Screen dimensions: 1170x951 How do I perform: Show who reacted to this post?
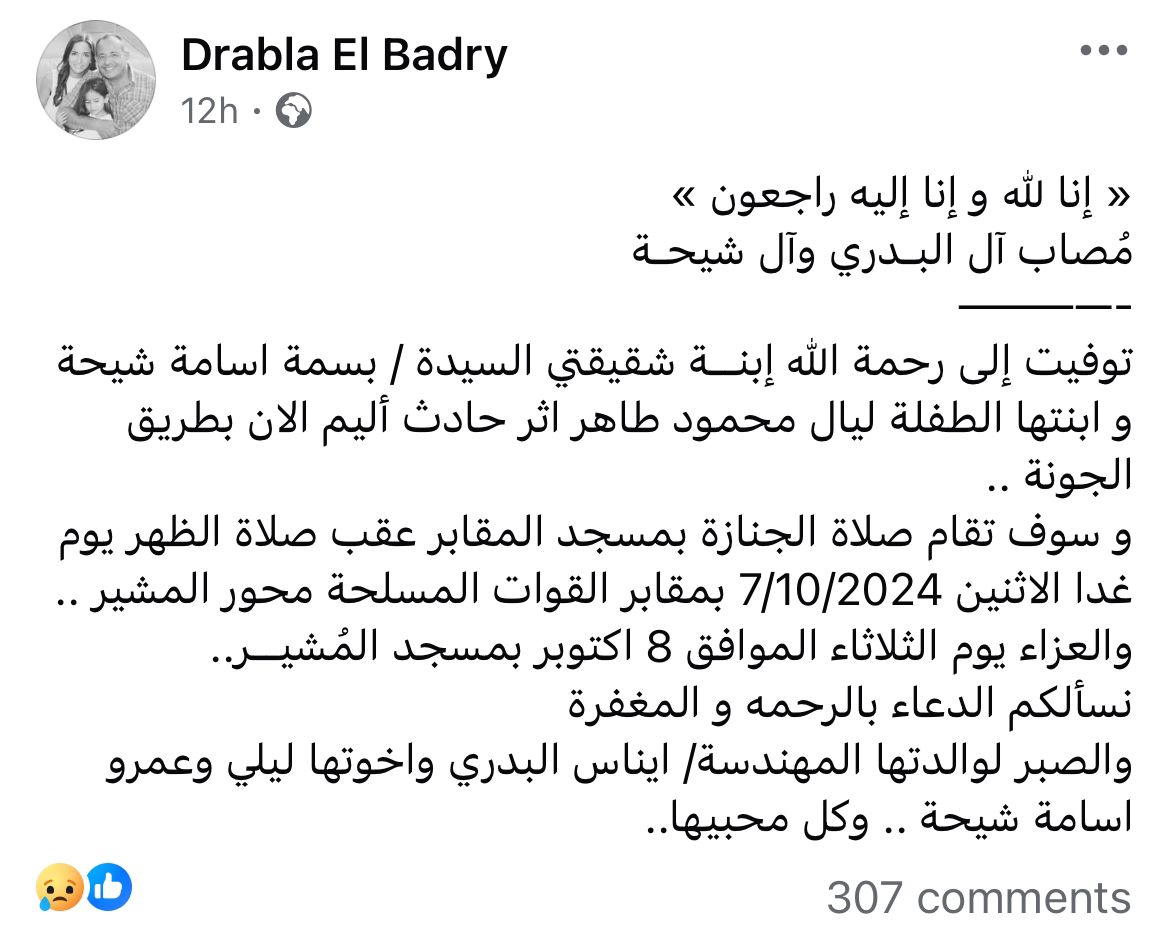(x=84, y=886)
